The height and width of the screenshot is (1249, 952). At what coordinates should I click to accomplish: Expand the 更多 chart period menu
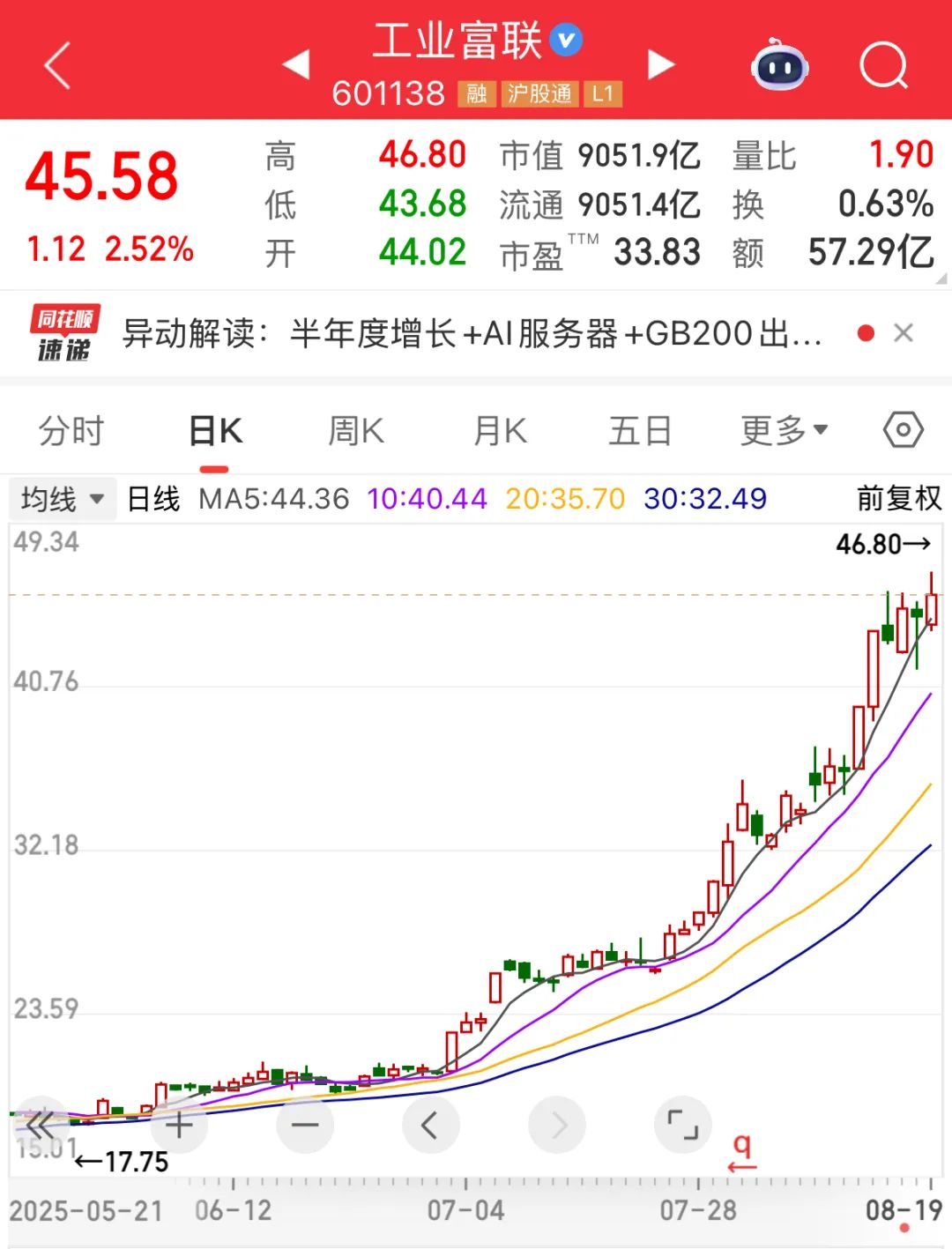click(x=784, y=431)
